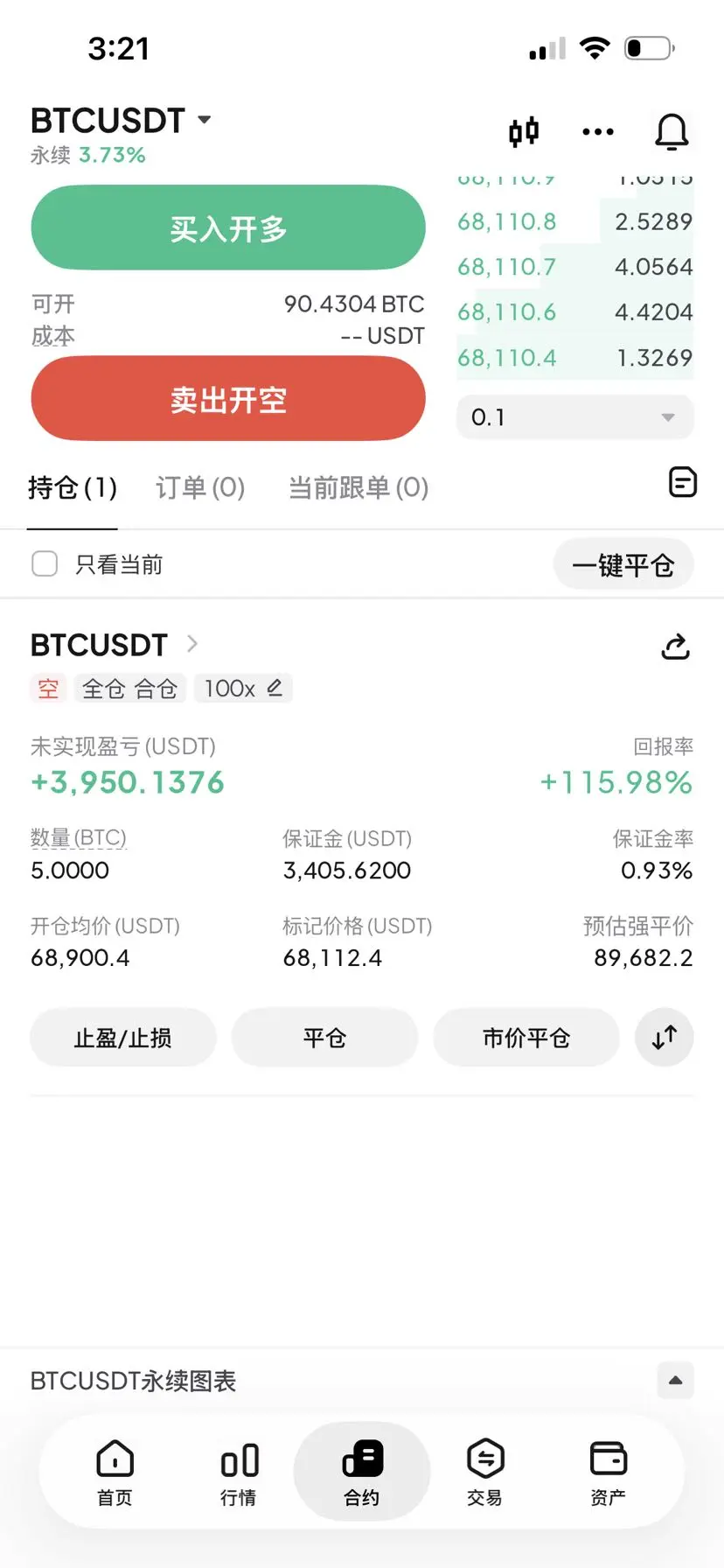
Task: Expand the 0.1 order book depth dropdown
Action: (x=574, y=417)
